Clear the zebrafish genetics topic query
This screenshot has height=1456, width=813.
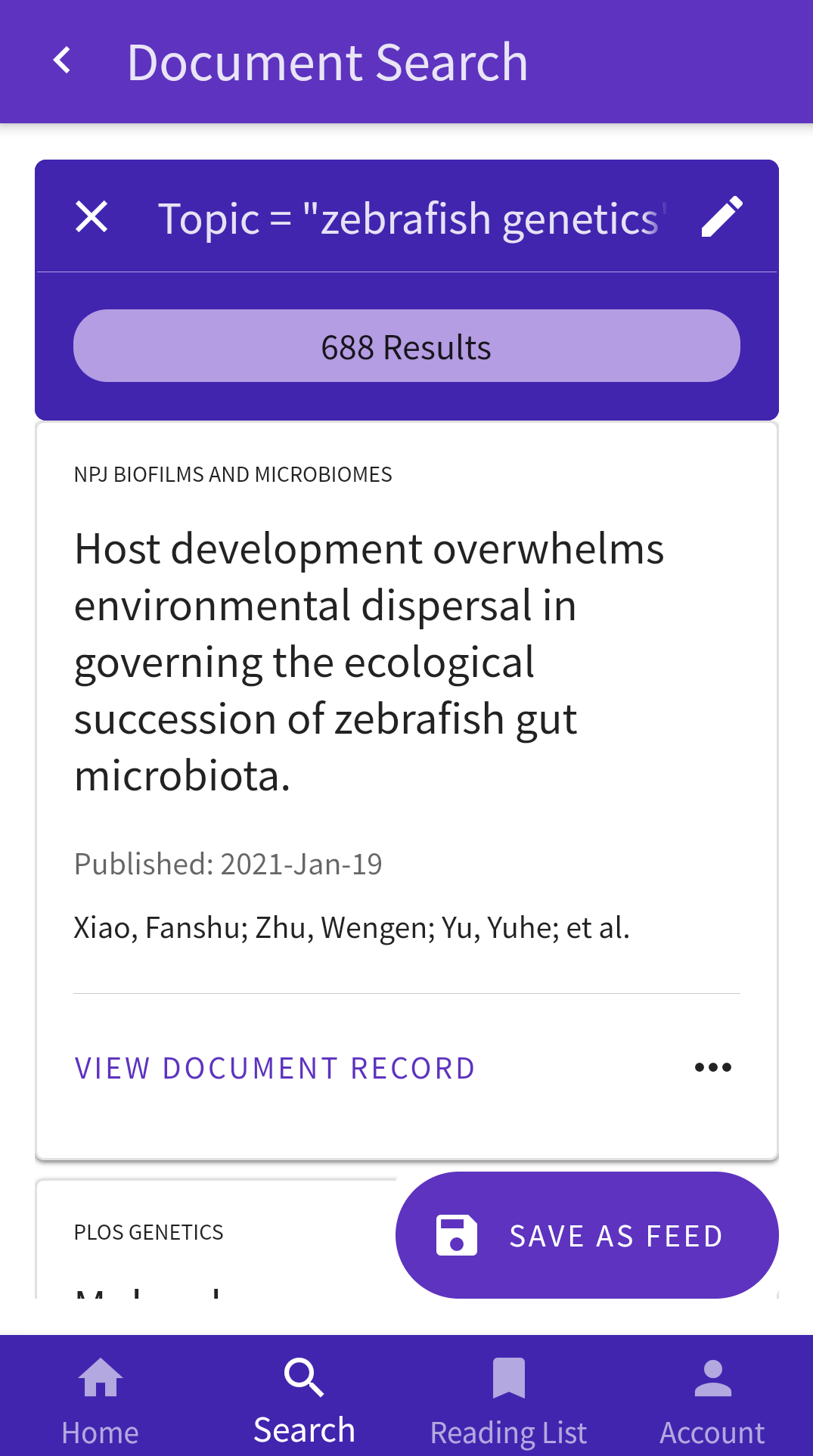point(92,217)
